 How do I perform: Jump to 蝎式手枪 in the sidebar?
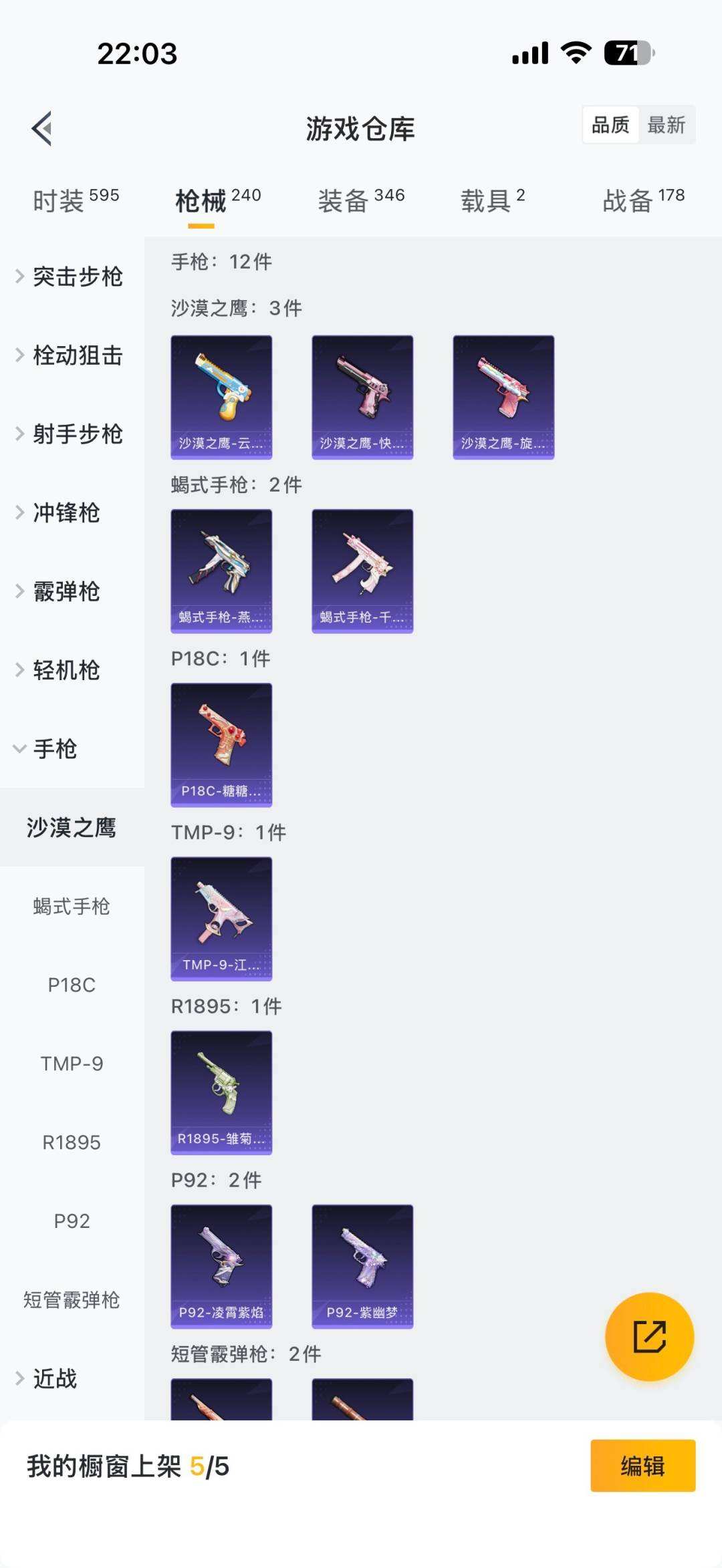pos(72,907)
